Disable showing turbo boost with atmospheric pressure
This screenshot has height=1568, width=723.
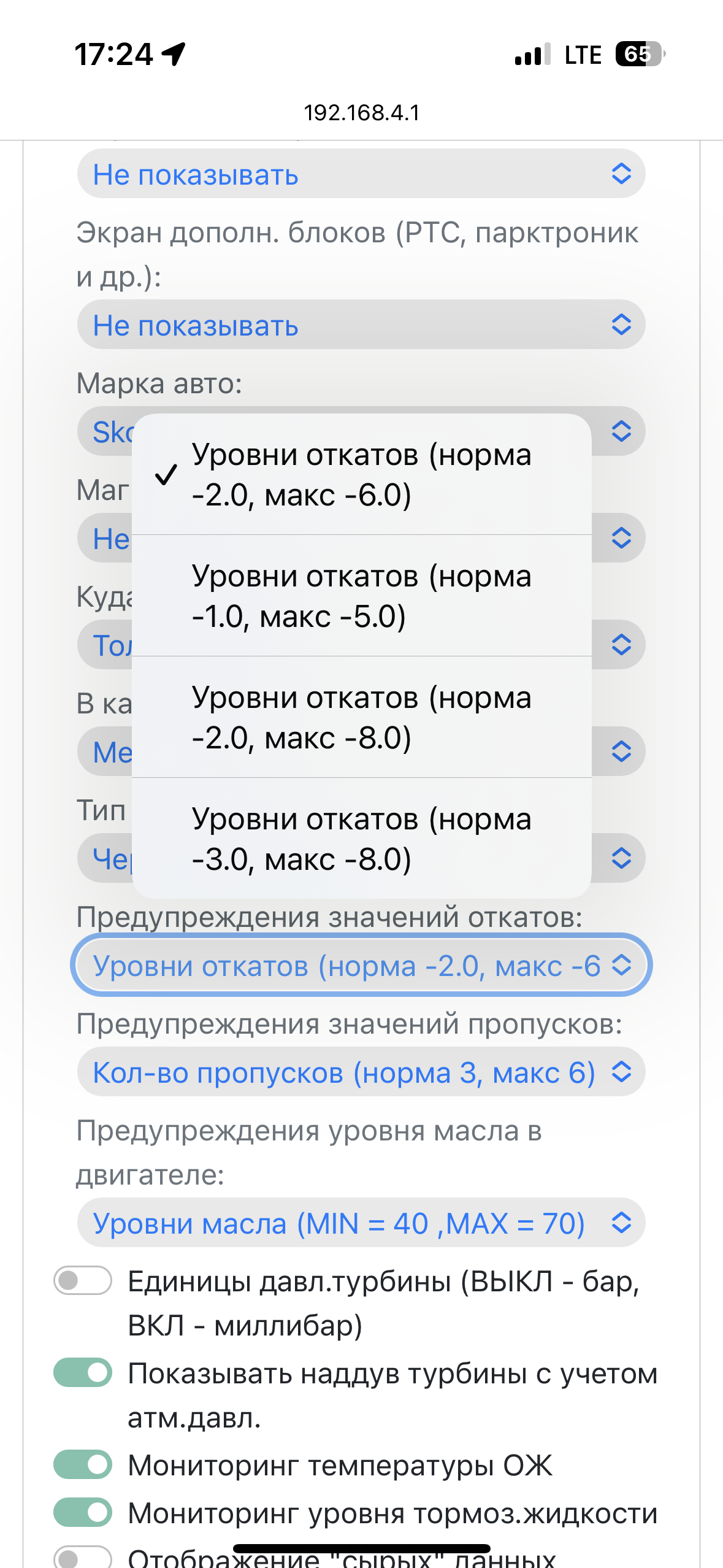tap(83, 1372)
